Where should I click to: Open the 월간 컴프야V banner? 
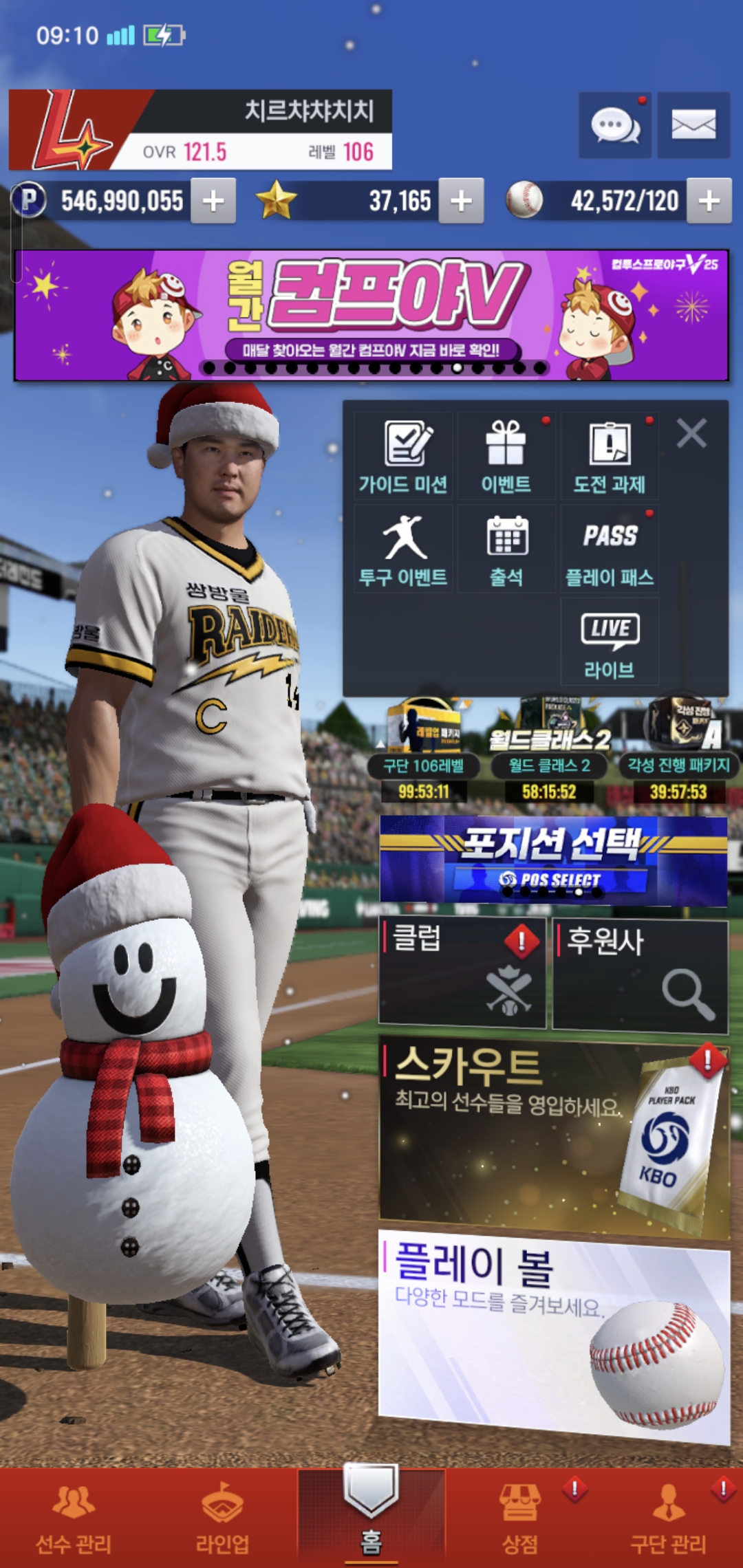click(x=371, y=315)
